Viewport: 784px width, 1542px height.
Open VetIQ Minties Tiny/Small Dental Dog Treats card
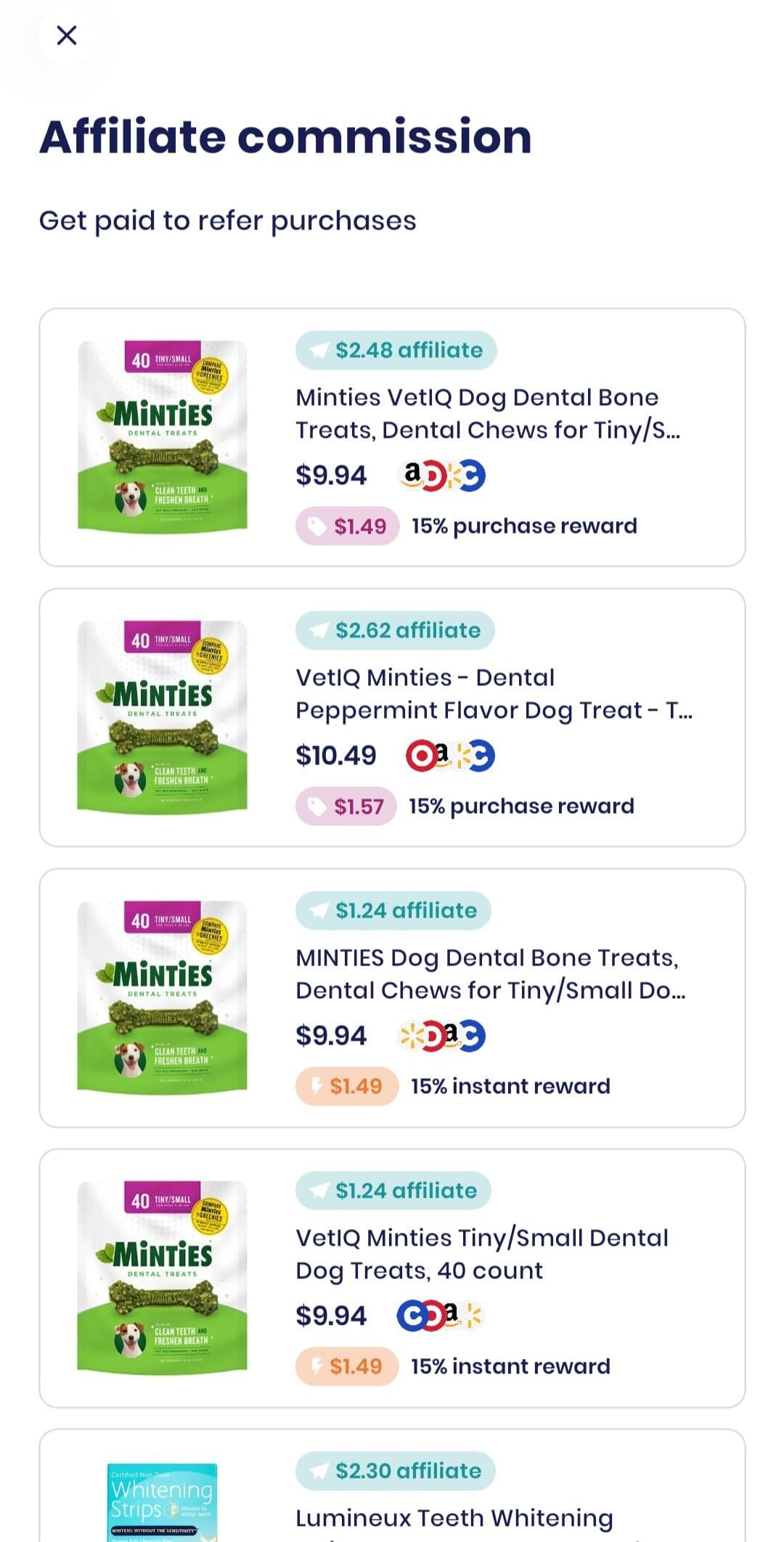coord(392,1278)
